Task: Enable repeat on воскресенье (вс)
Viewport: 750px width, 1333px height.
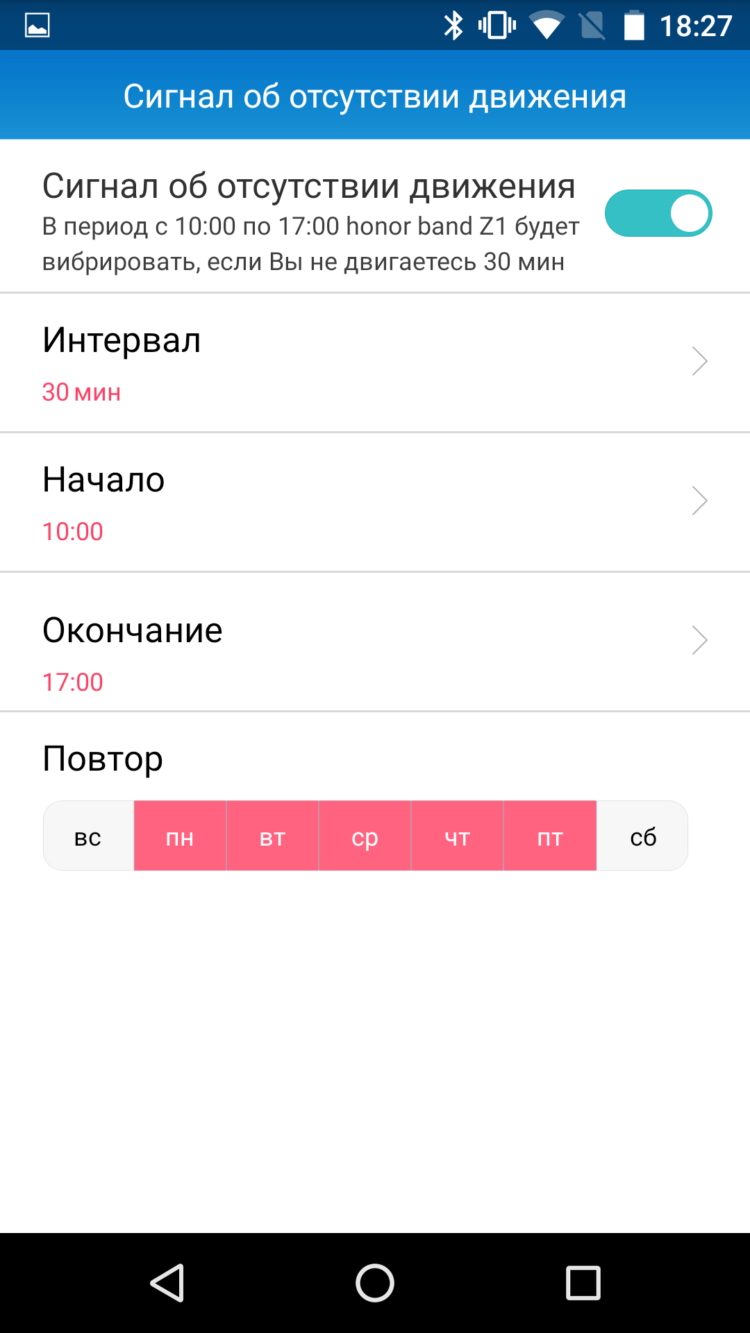Action: 87,836
